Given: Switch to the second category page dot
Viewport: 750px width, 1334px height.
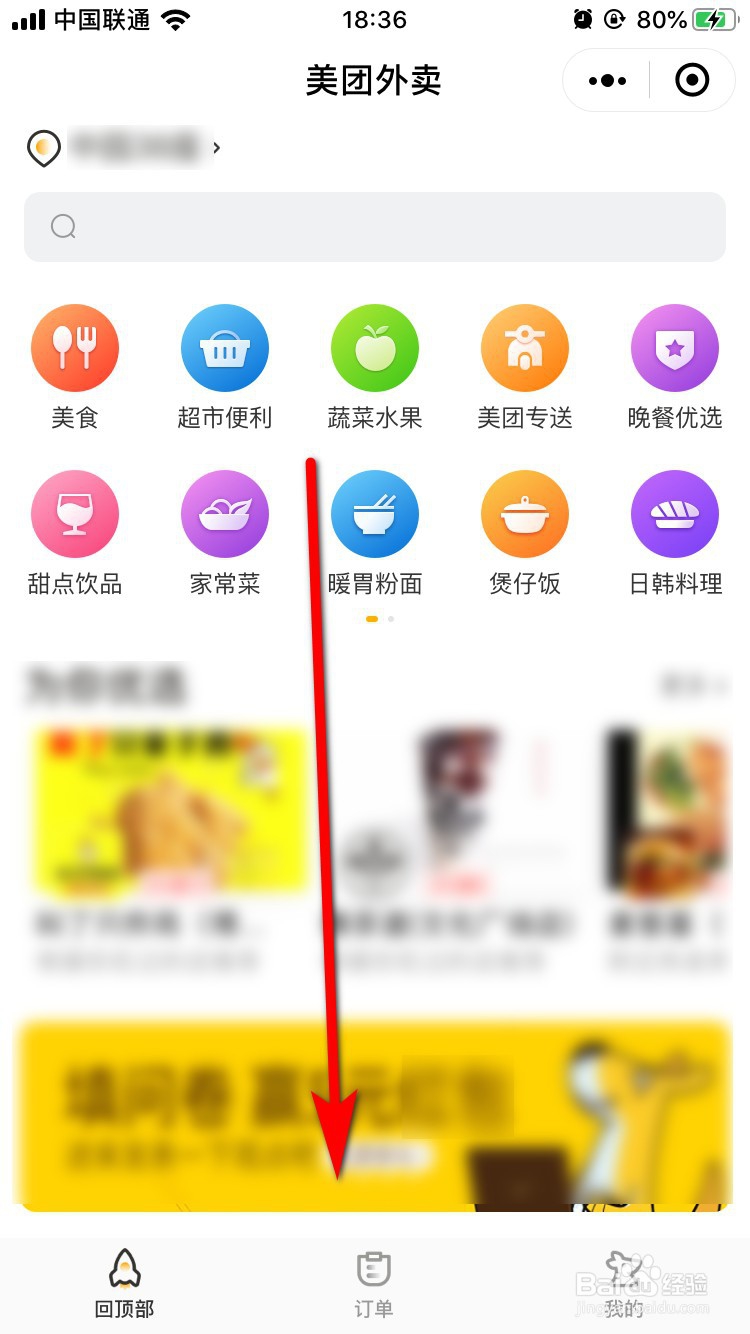Looking at the screenshot, I should tap(390, 619).
